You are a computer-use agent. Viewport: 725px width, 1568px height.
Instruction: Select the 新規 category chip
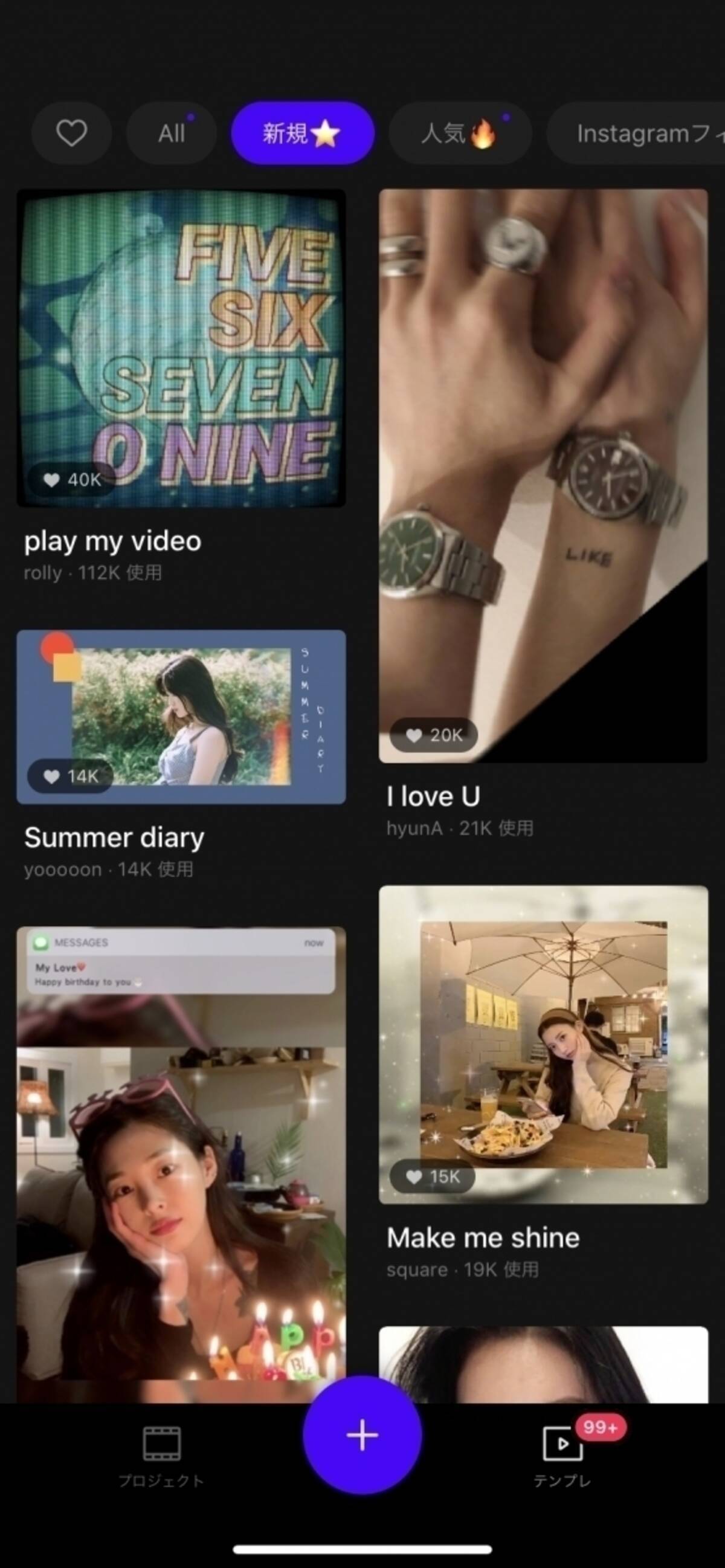click(302, 133)
